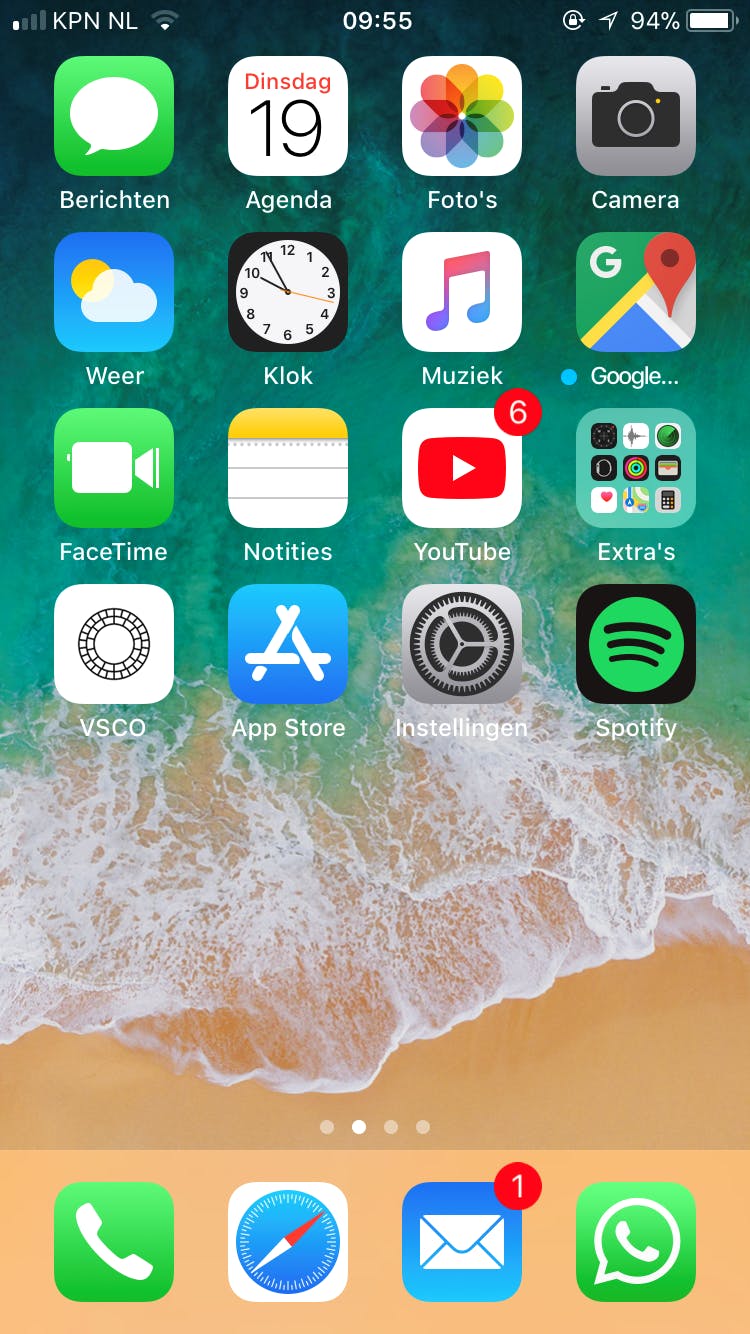Open Mail with 1 unread badge
Image resolution: width=750 pixels, height=1334 pixels.
[462, 1242]
